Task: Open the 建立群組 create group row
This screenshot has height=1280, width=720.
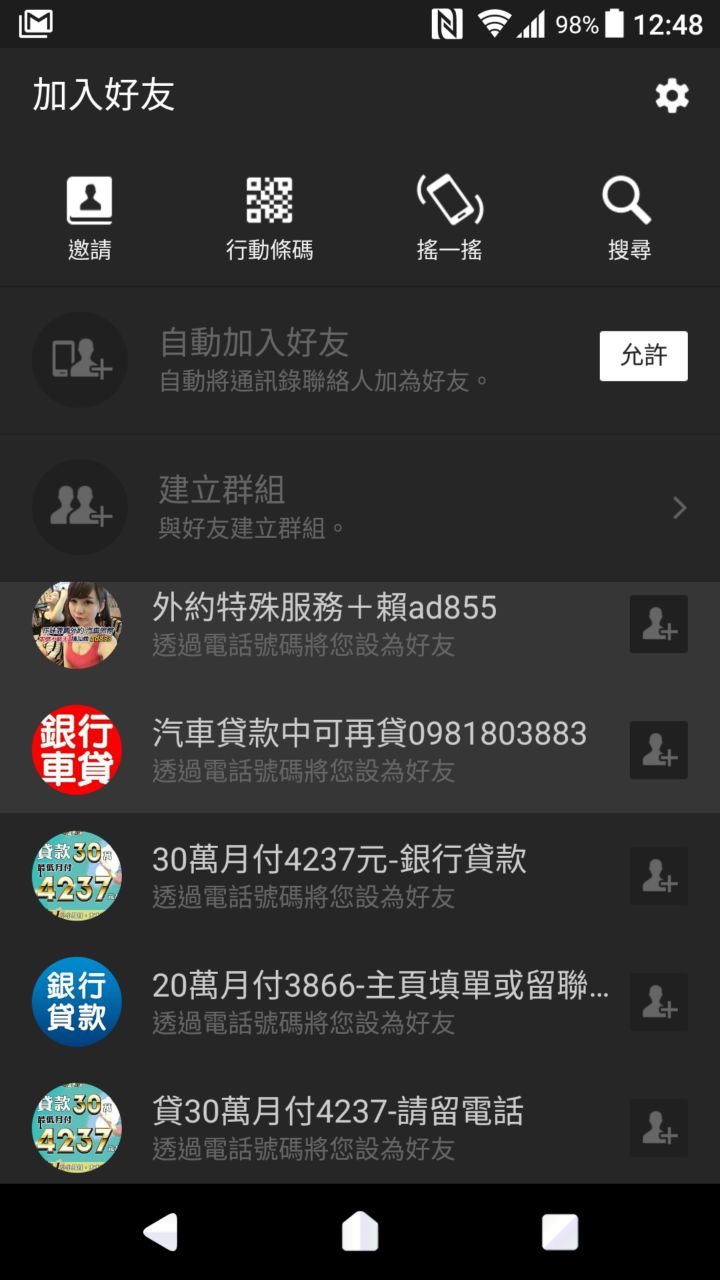Action: 360,507
